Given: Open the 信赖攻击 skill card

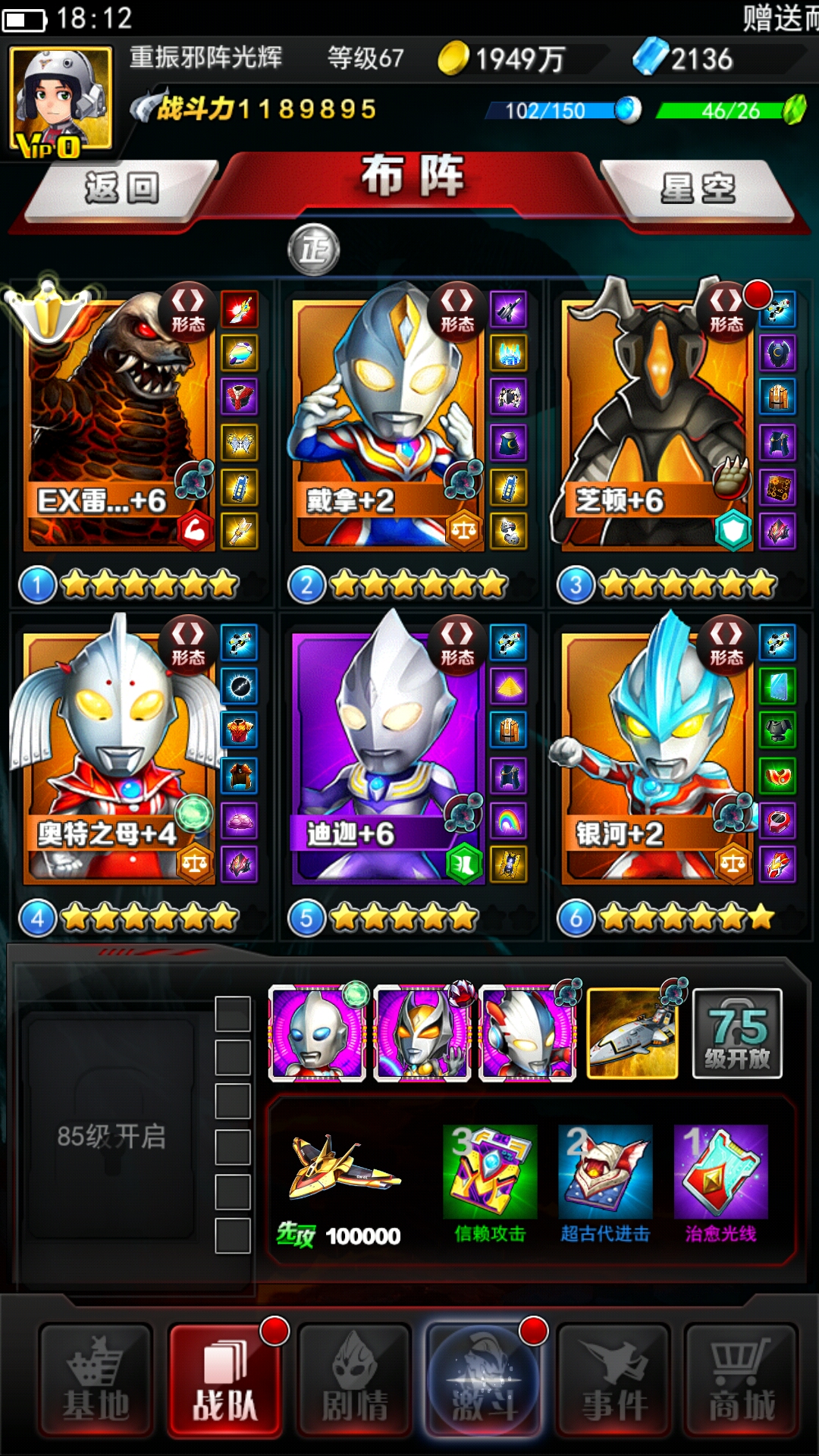Looking at the screenshot, I should point(490,1181).
